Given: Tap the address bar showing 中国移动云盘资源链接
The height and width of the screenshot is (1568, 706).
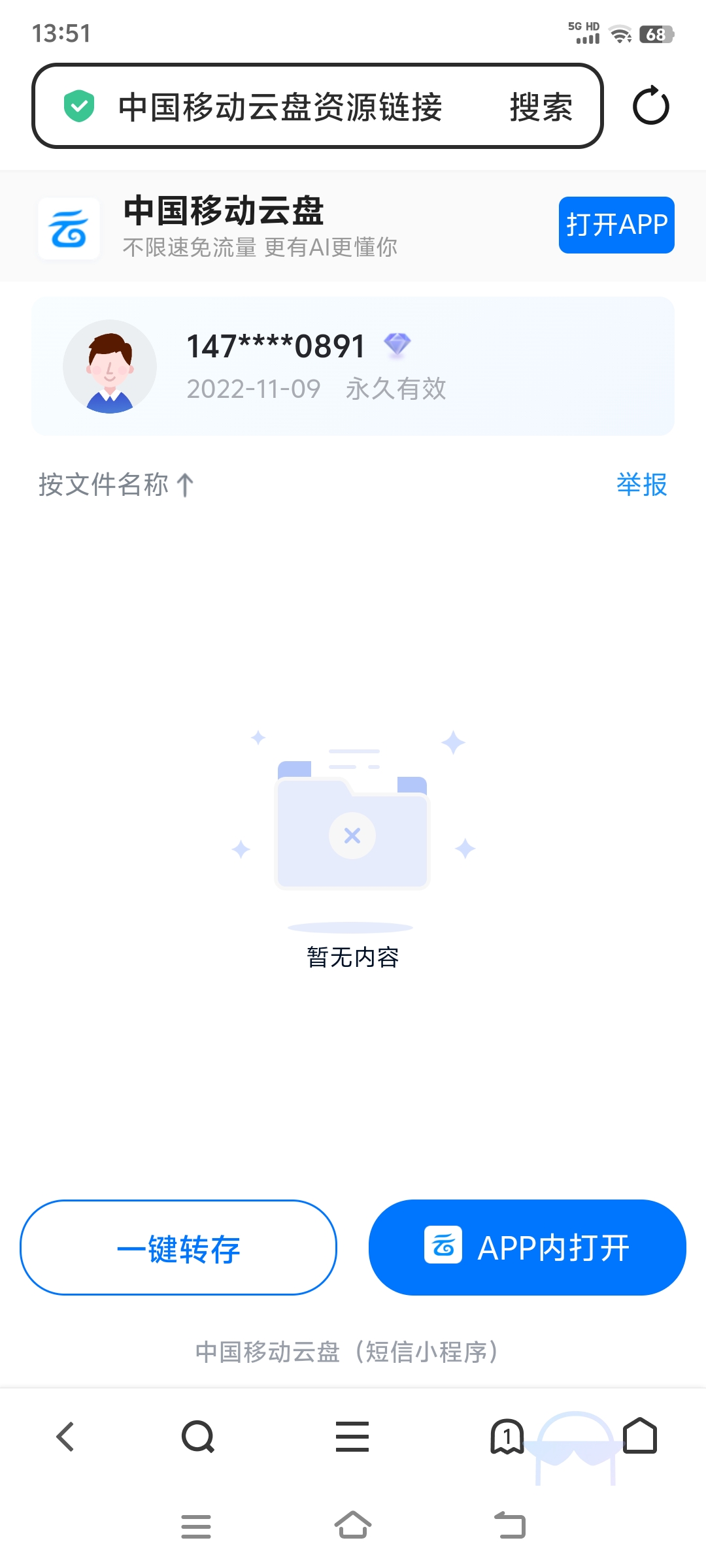Looking at the screenshot, I should [x=280, y=107].
